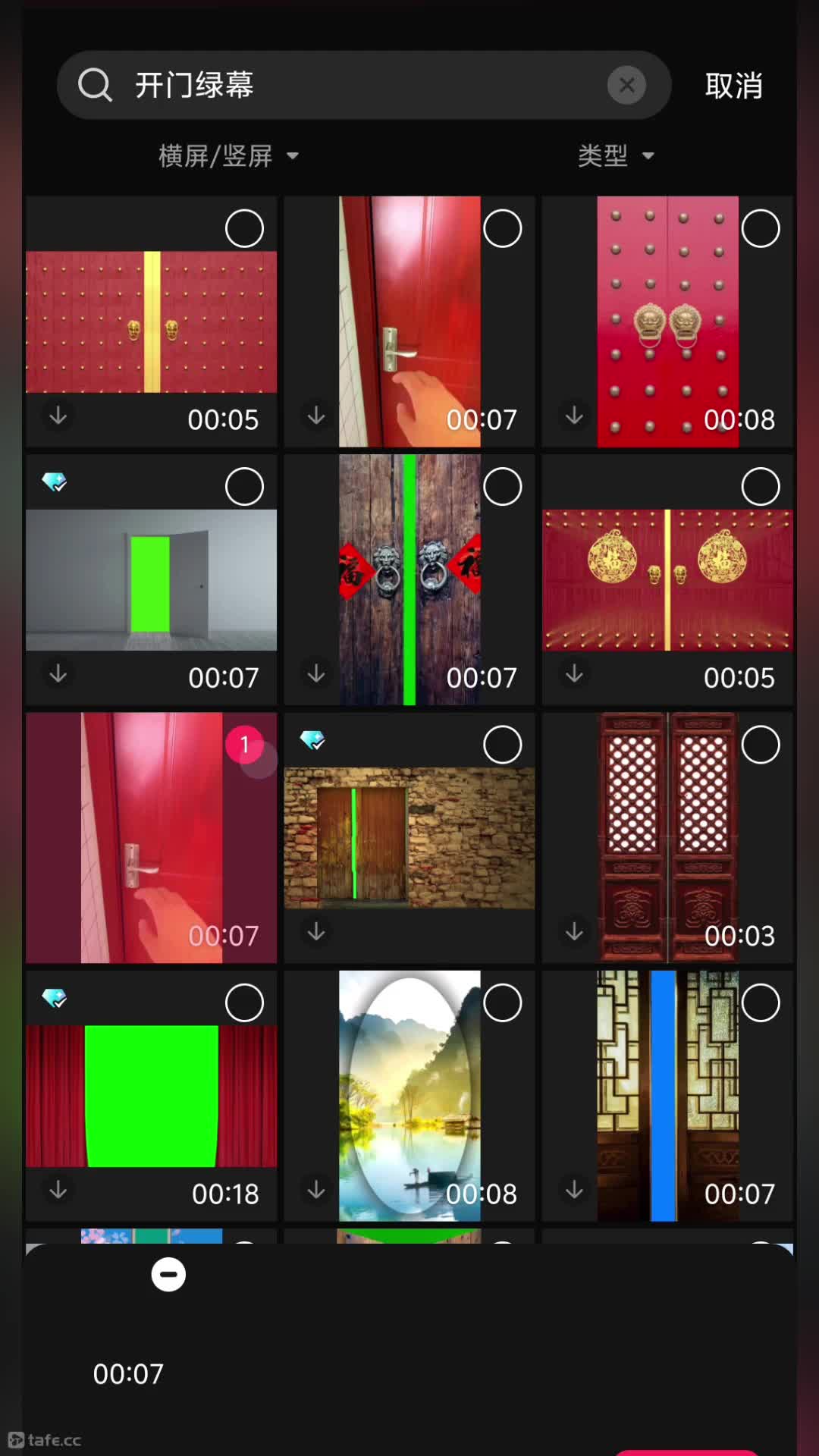
Task: Expand the 类型 type filter
Action: coord(616,156)
